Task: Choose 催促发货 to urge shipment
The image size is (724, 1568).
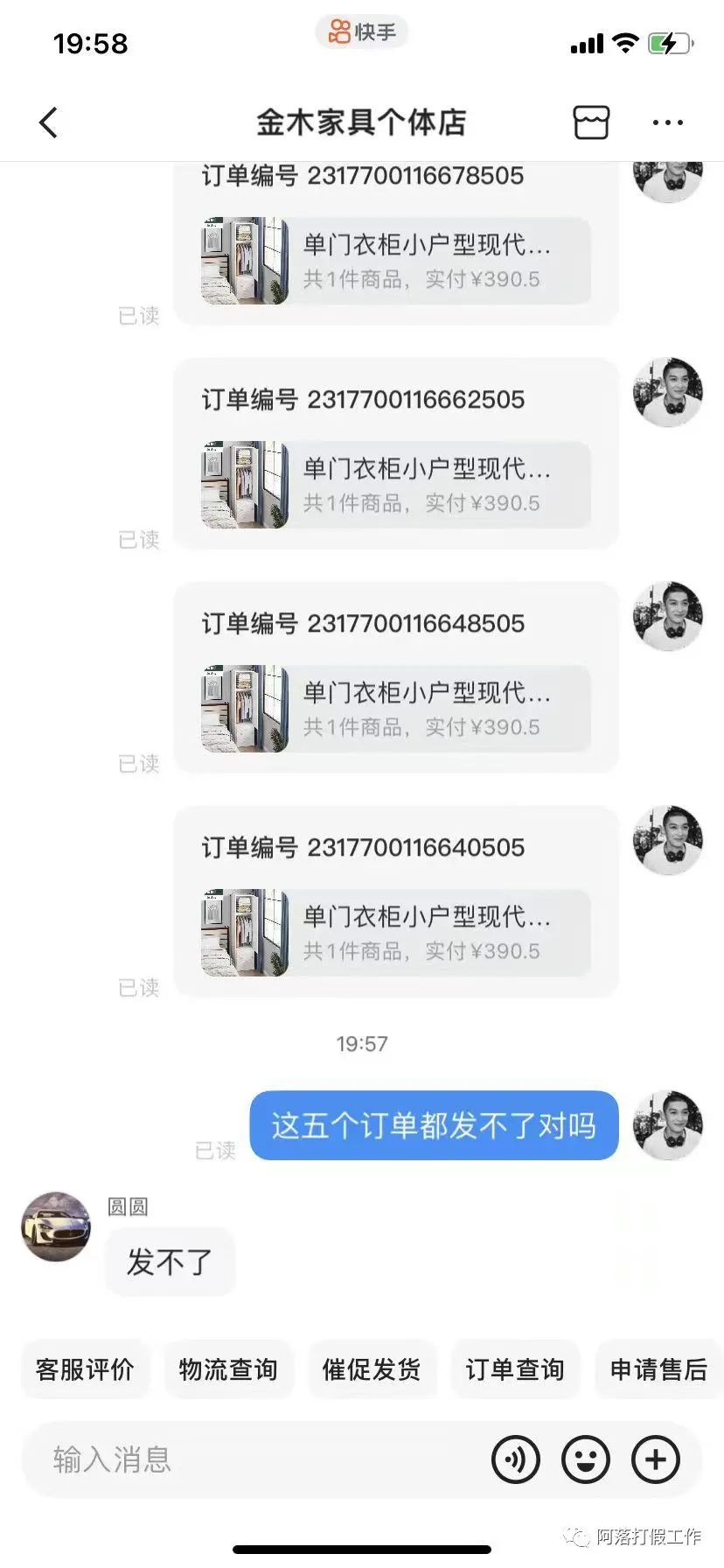Action: [372, 1369]
